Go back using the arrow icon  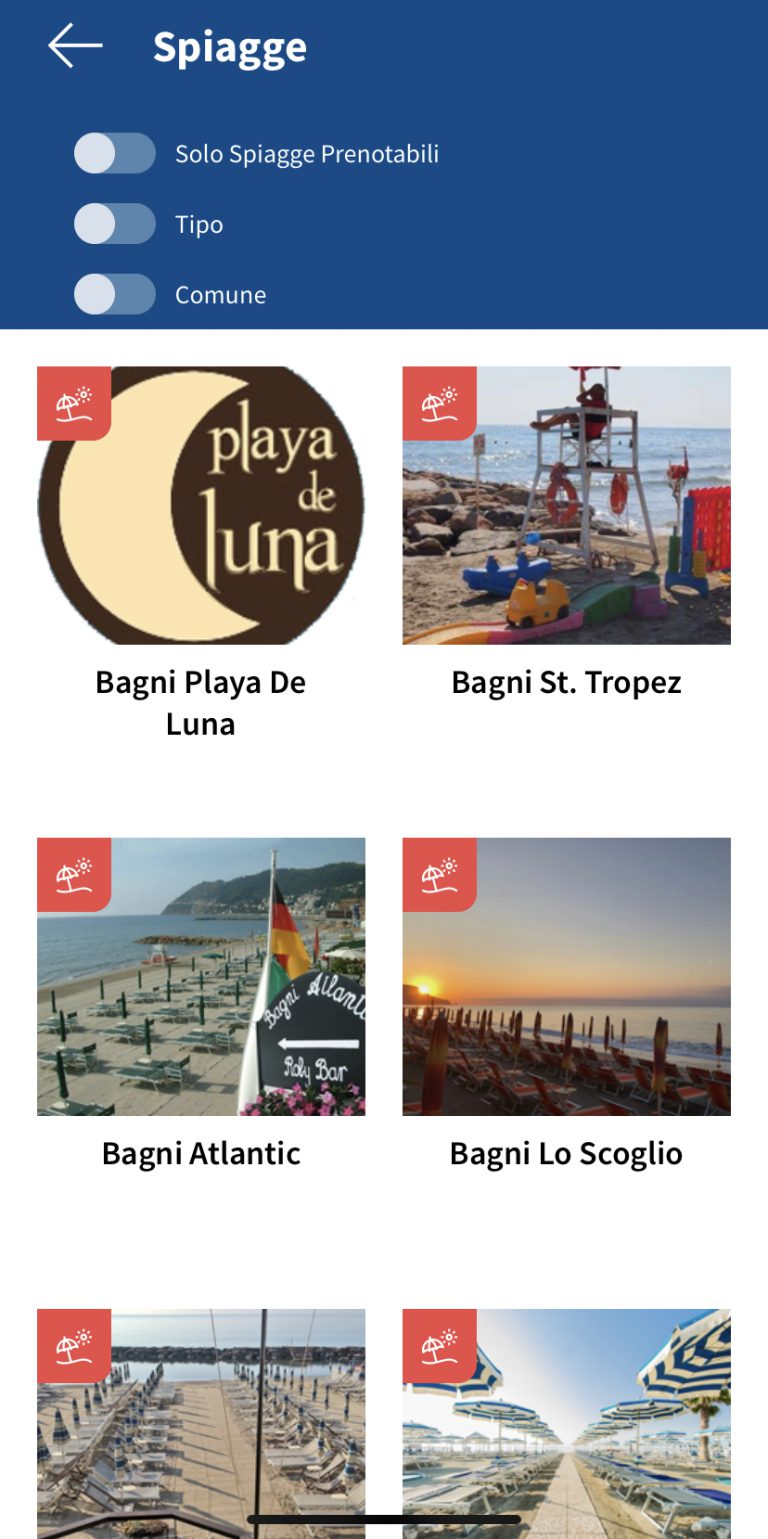[75, 46]
